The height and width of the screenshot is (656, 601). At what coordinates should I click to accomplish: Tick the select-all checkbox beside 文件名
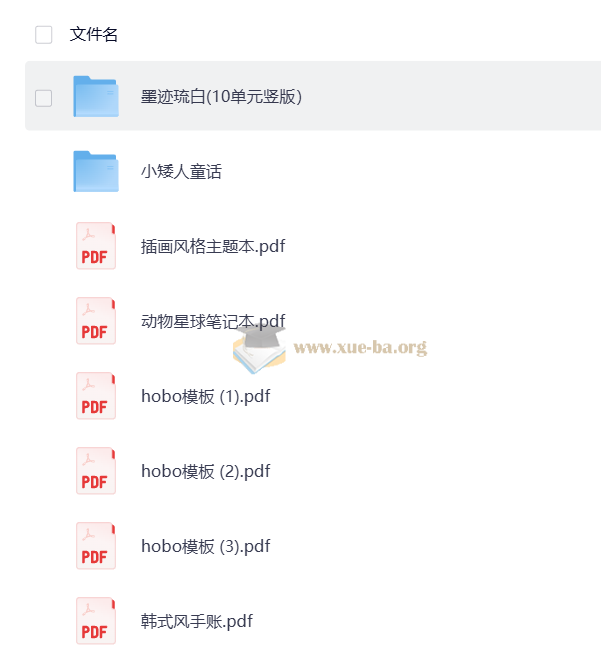pos(44,35)
